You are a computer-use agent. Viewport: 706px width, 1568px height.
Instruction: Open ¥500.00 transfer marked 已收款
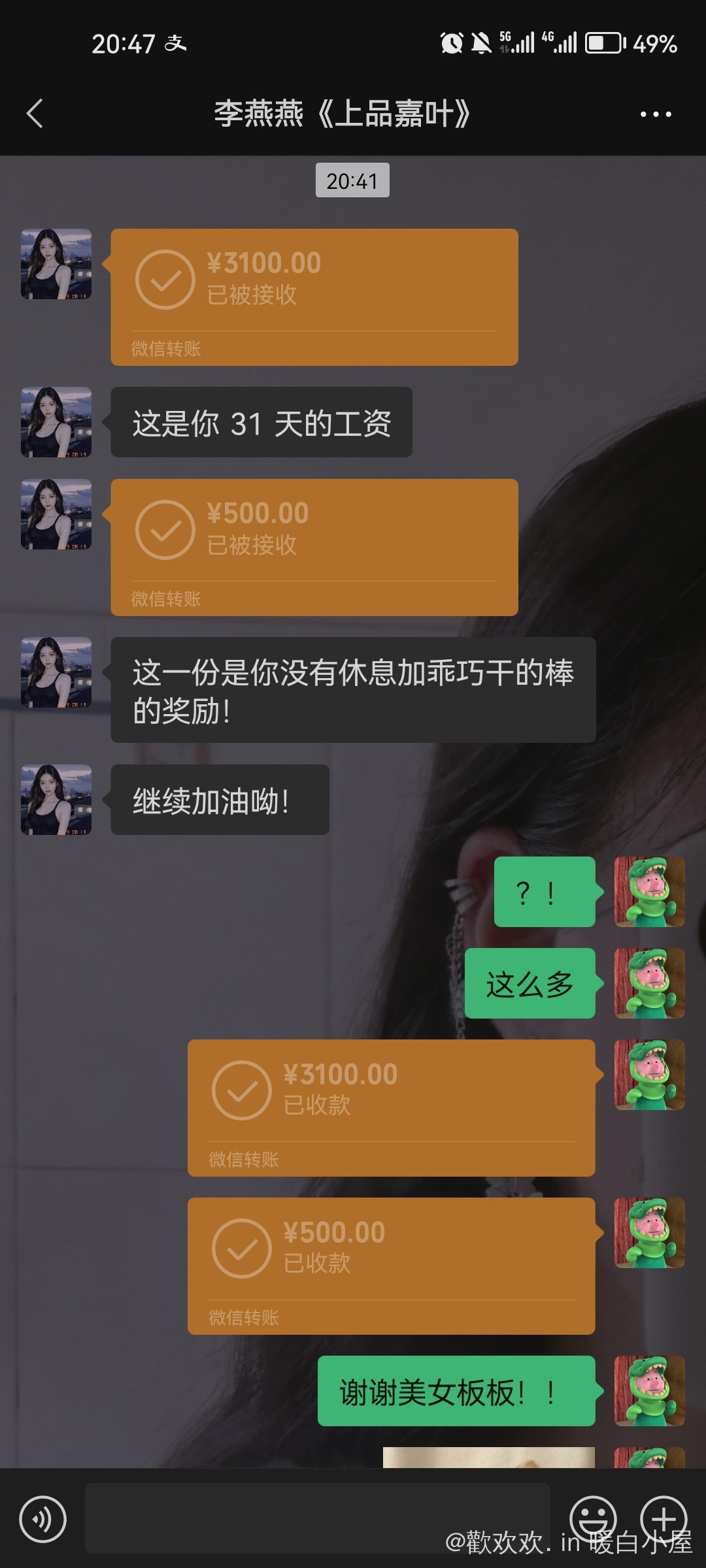(x=391, y=1266)
